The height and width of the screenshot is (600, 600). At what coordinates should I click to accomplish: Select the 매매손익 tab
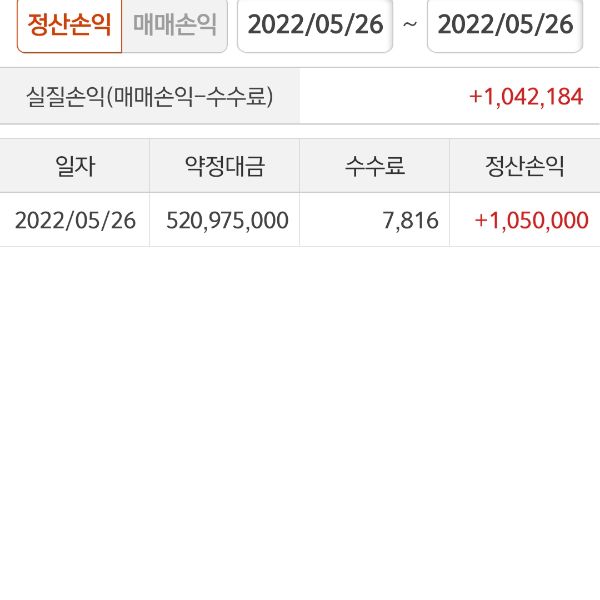point(174,25)
